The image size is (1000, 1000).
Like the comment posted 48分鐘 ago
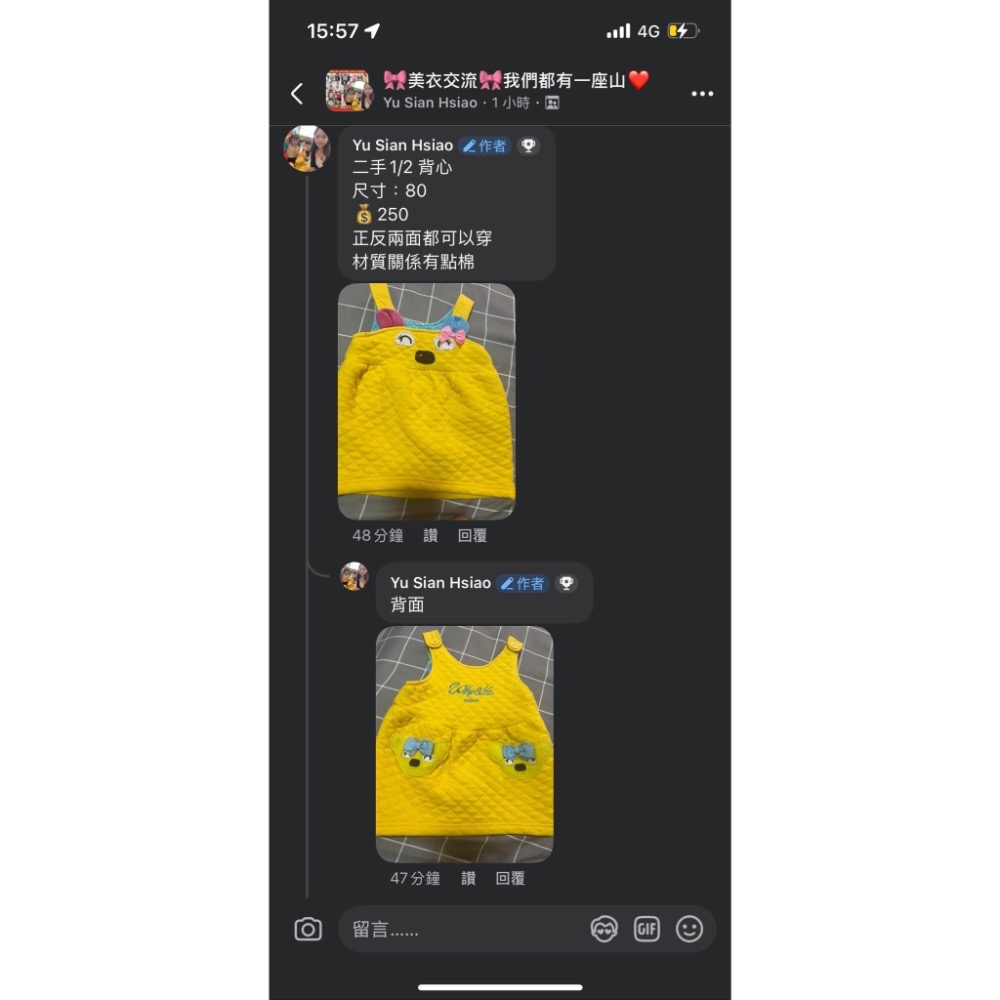pos(430,536)
